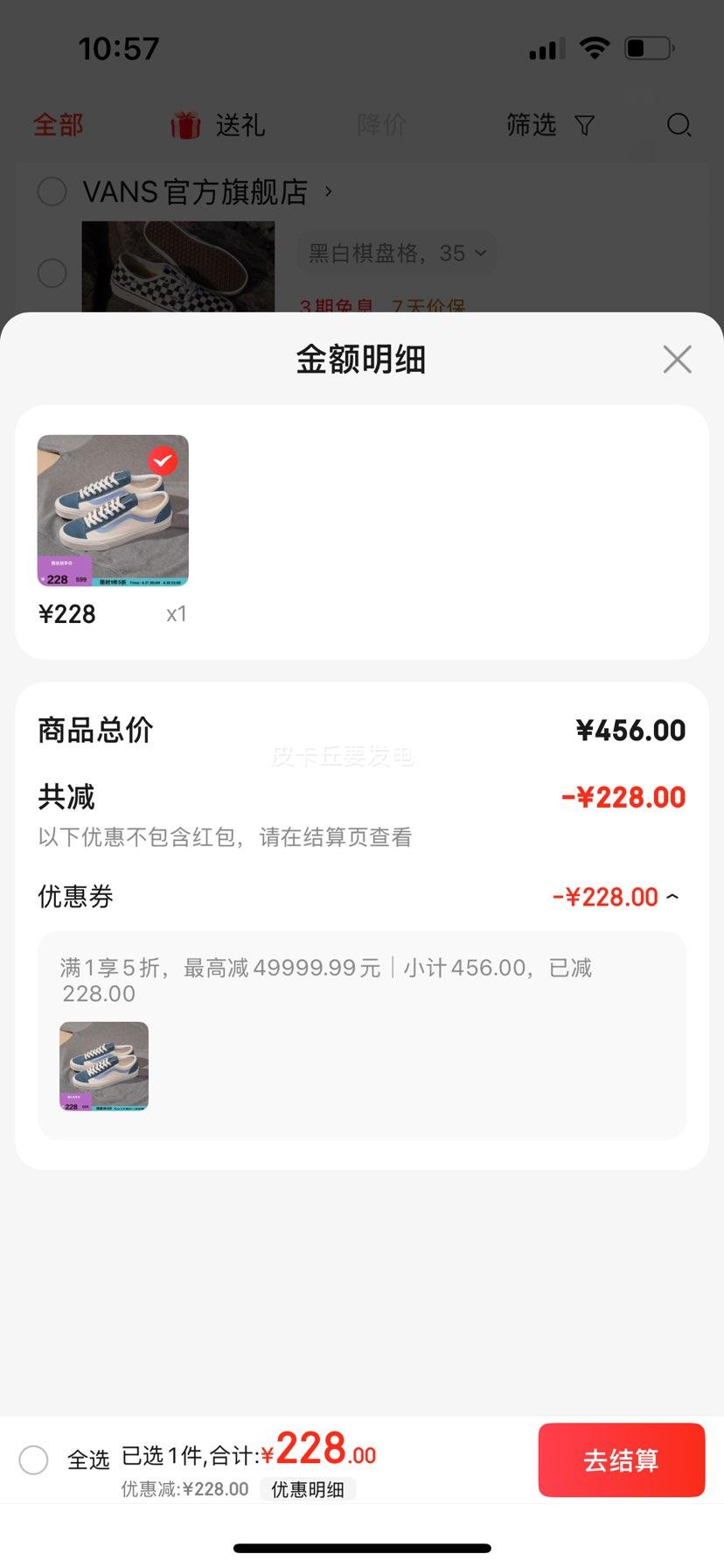Tap the 去结算 checkout button
Image resolution: width=724 pixels, height=1568 pixels.
[x=622, y=1460]
